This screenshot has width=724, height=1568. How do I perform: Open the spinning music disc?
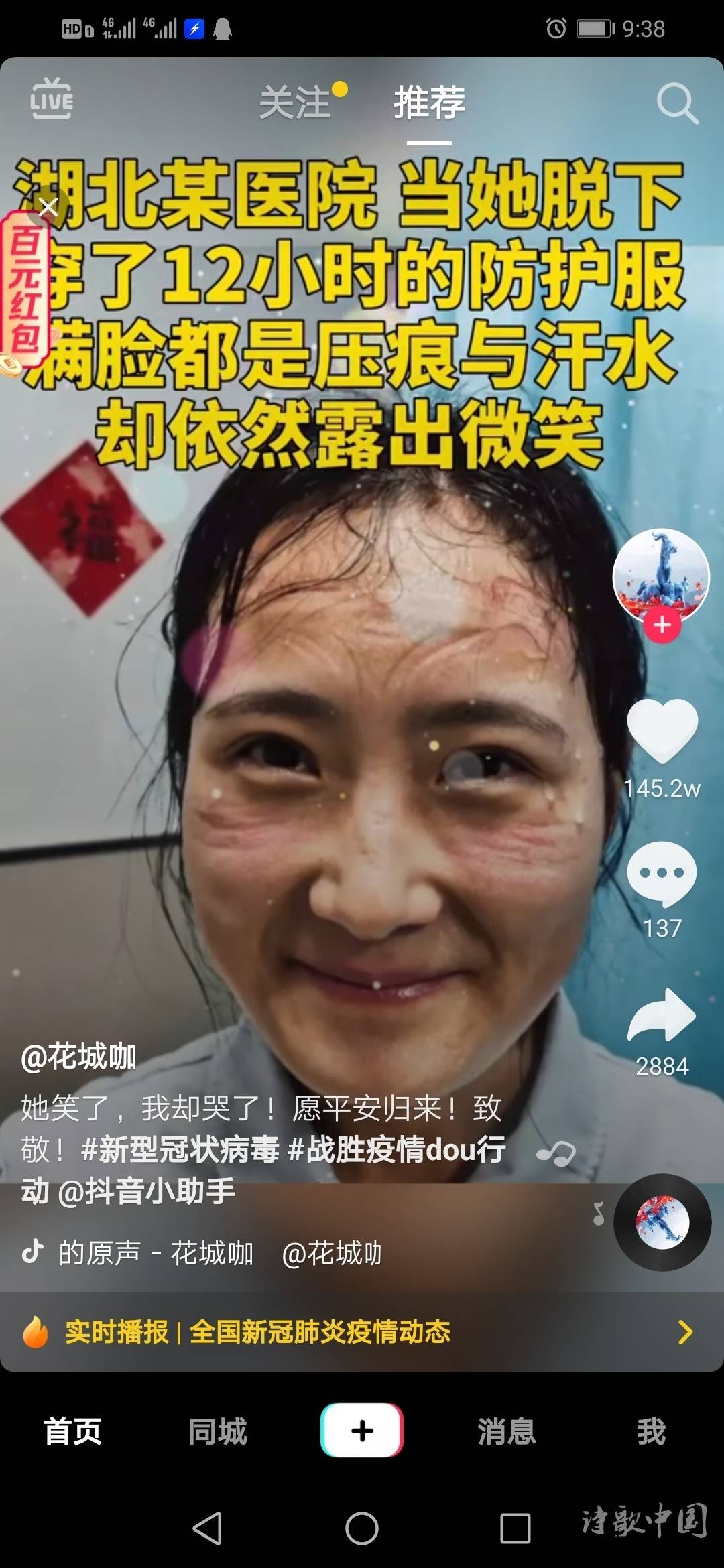662,1222
